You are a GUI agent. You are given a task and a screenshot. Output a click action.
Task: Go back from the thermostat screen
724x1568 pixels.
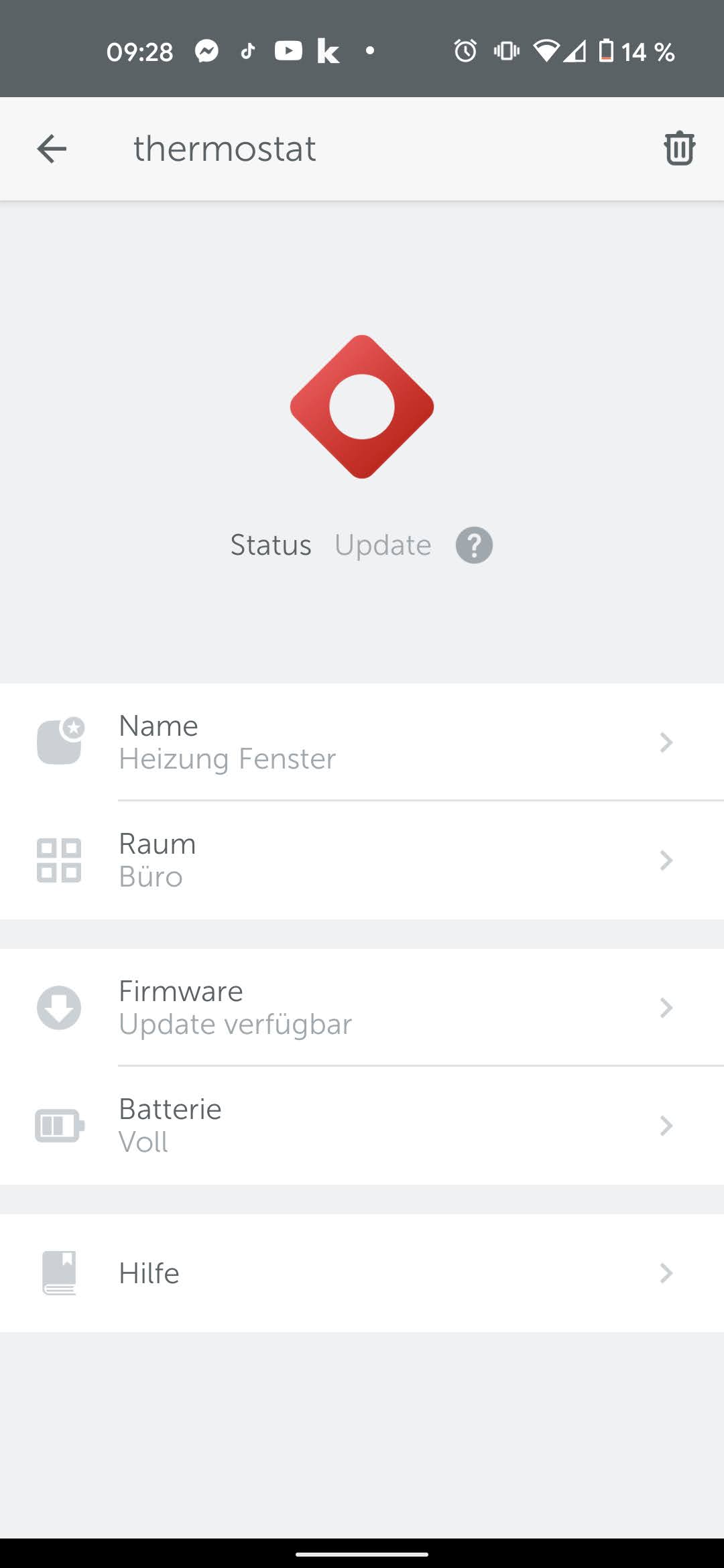click(52, 148)
